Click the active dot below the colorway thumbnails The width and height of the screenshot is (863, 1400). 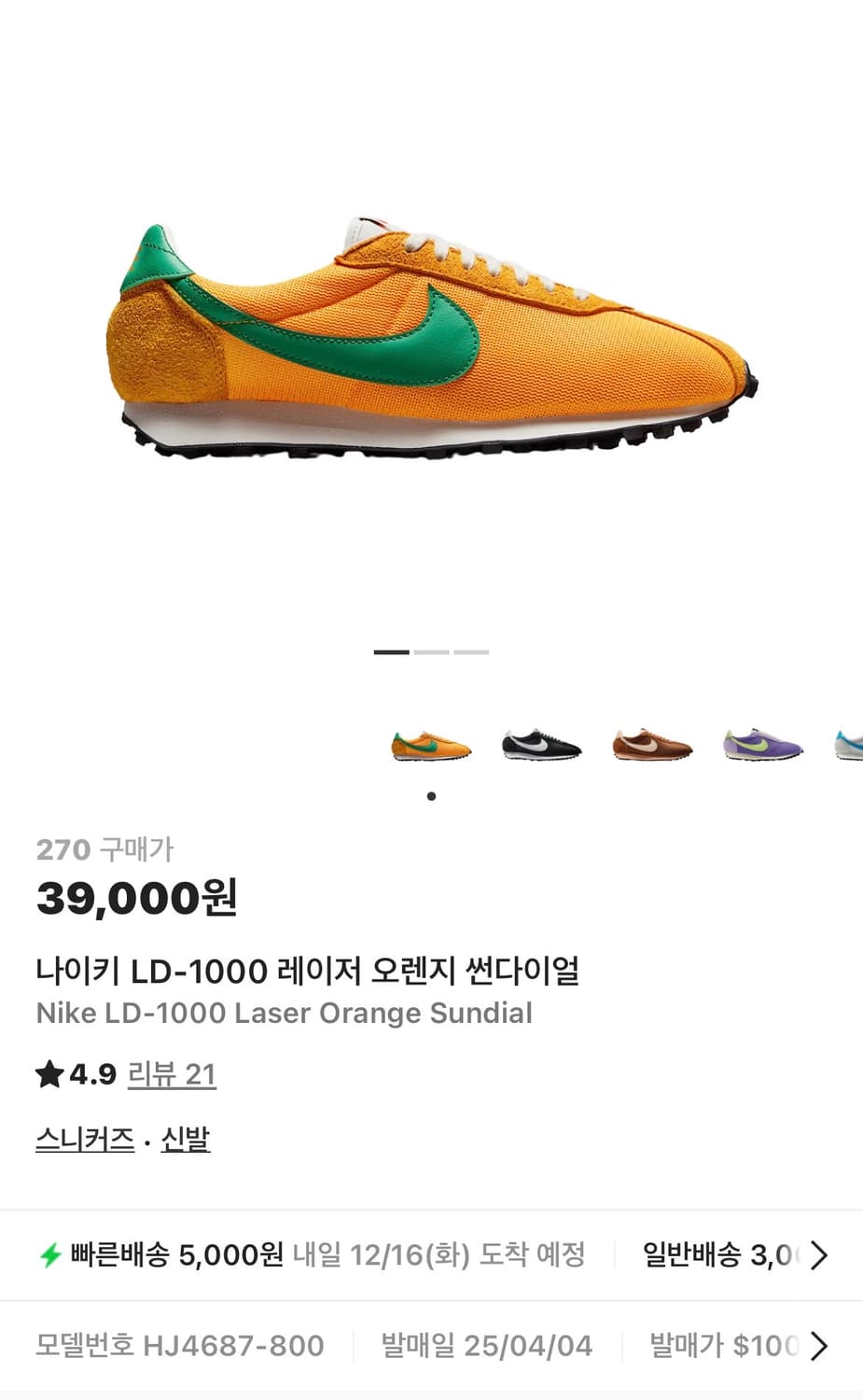coord(430,796)
